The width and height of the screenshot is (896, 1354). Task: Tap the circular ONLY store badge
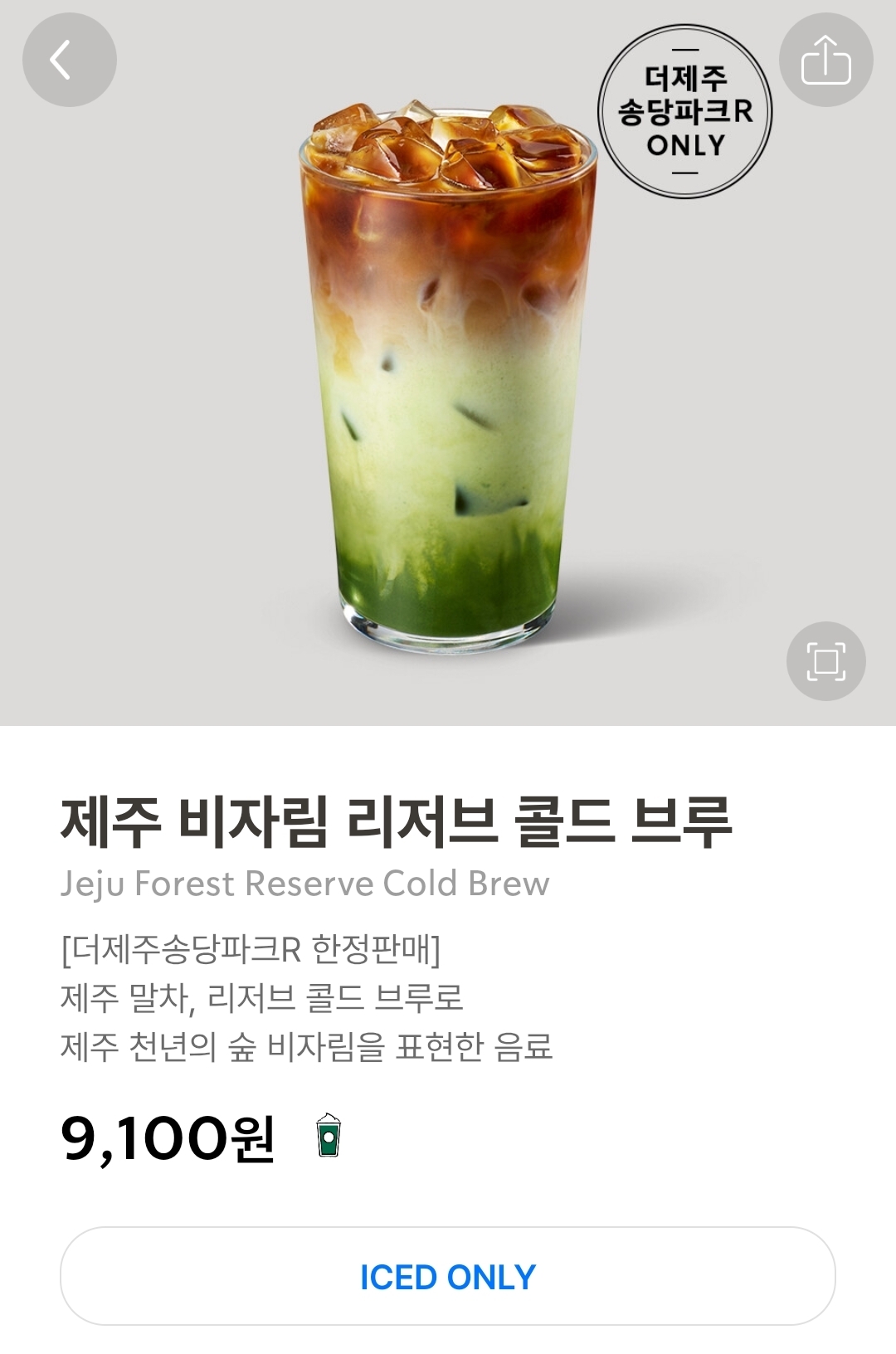(x=683, y=106)
